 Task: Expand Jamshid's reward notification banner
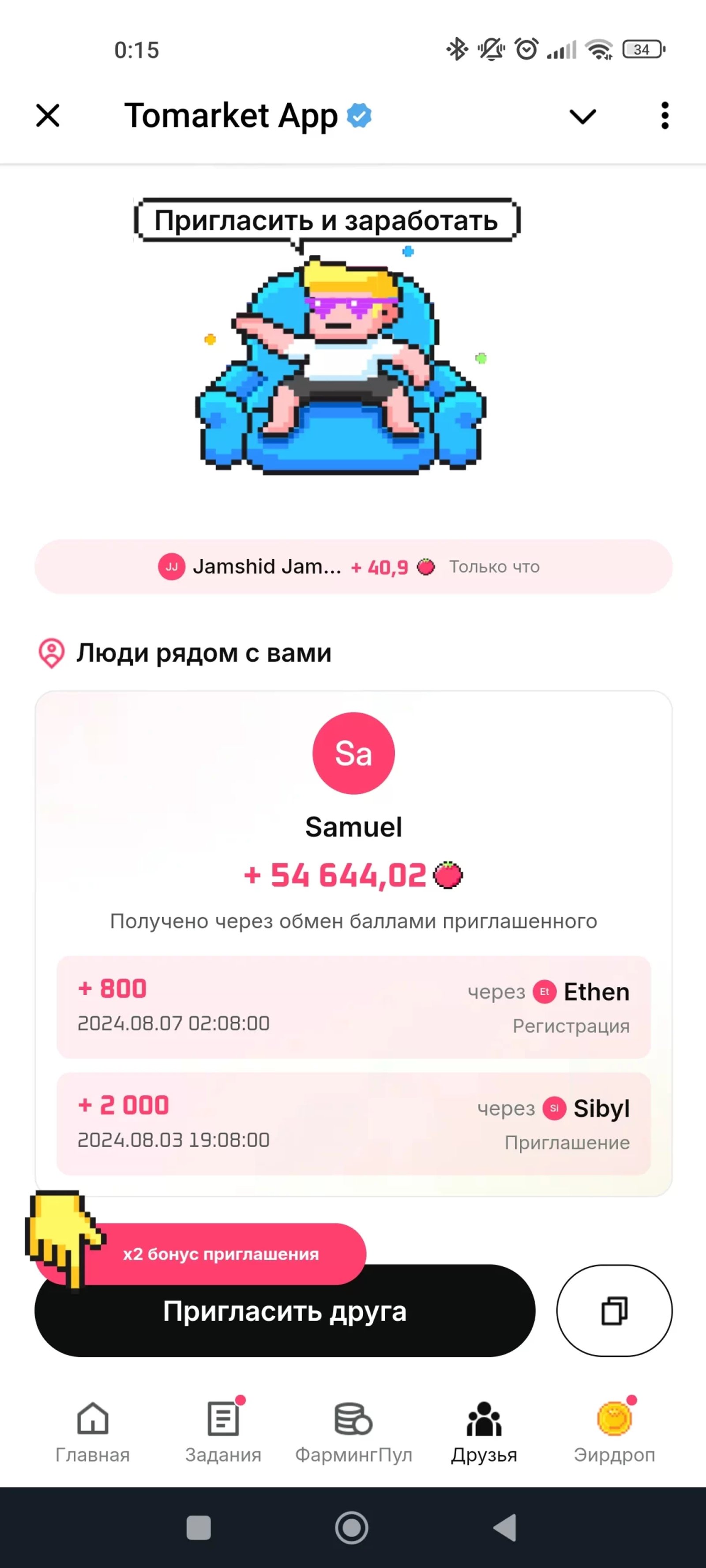[x=353, y=567]
